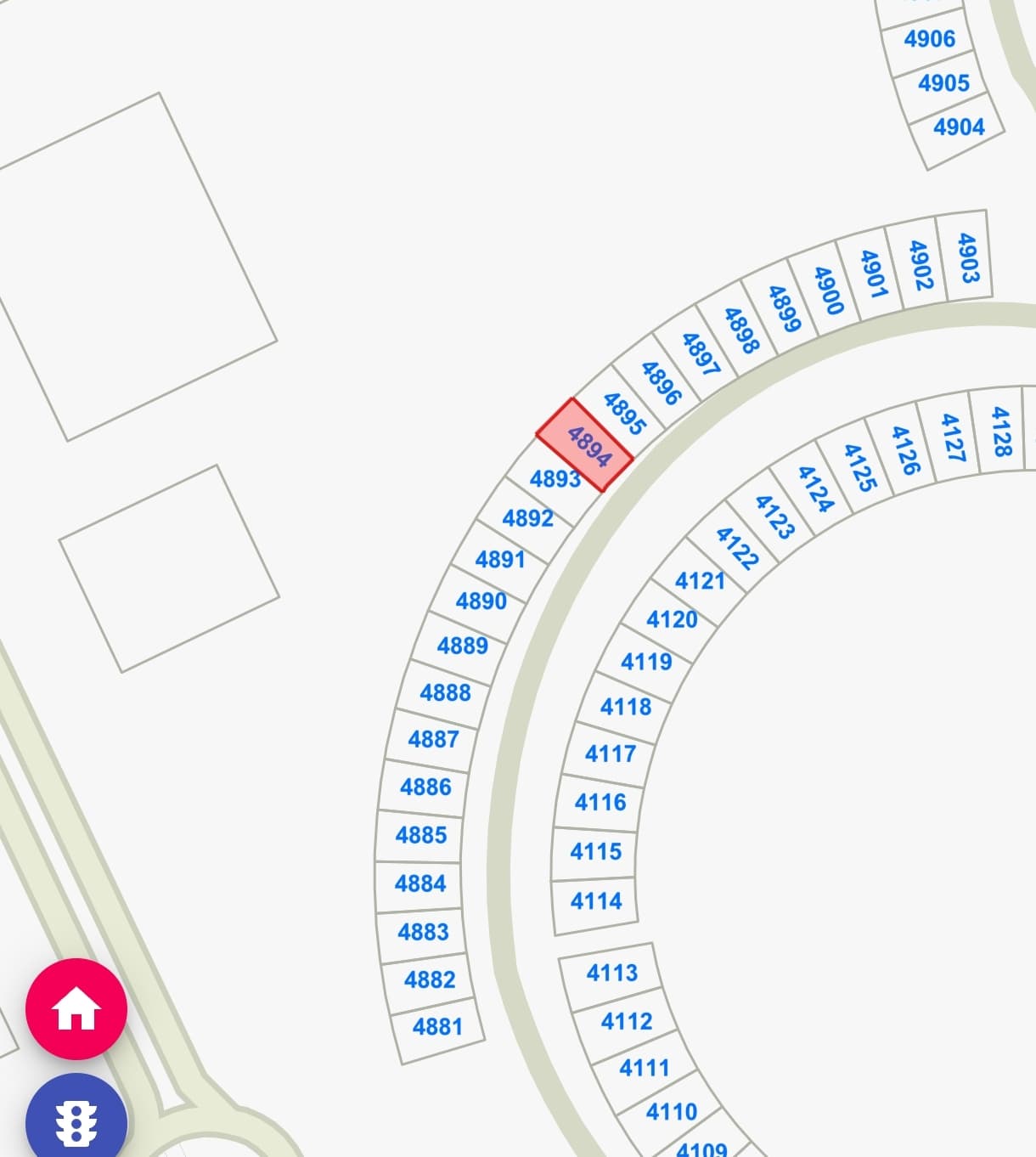Tap plot 4128 on the map
The image size is (1036, 1157).
tap(1001, 432)
